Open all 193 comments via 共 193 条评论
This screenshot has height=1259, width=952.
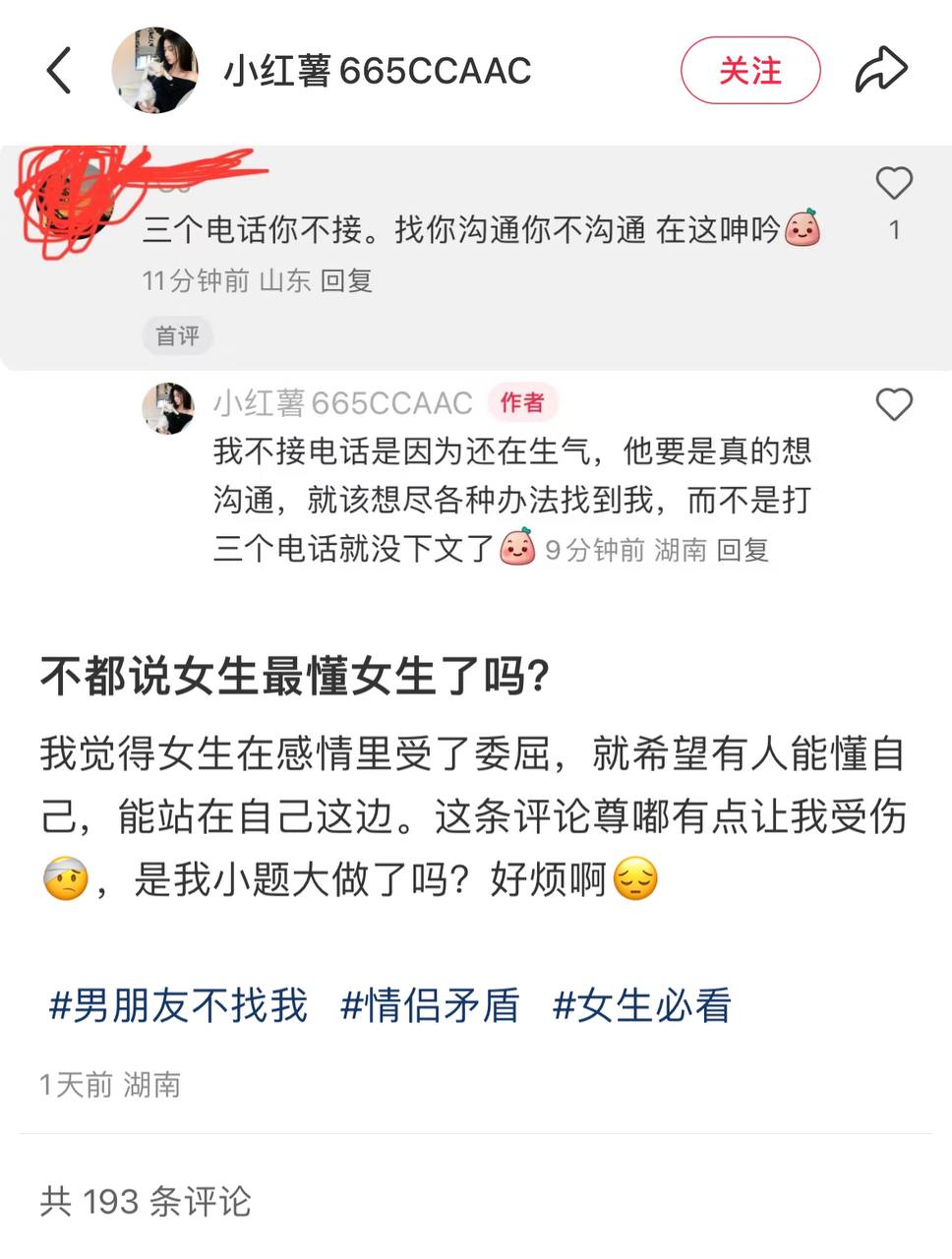pyautogui.click(x=146, y=1201)
